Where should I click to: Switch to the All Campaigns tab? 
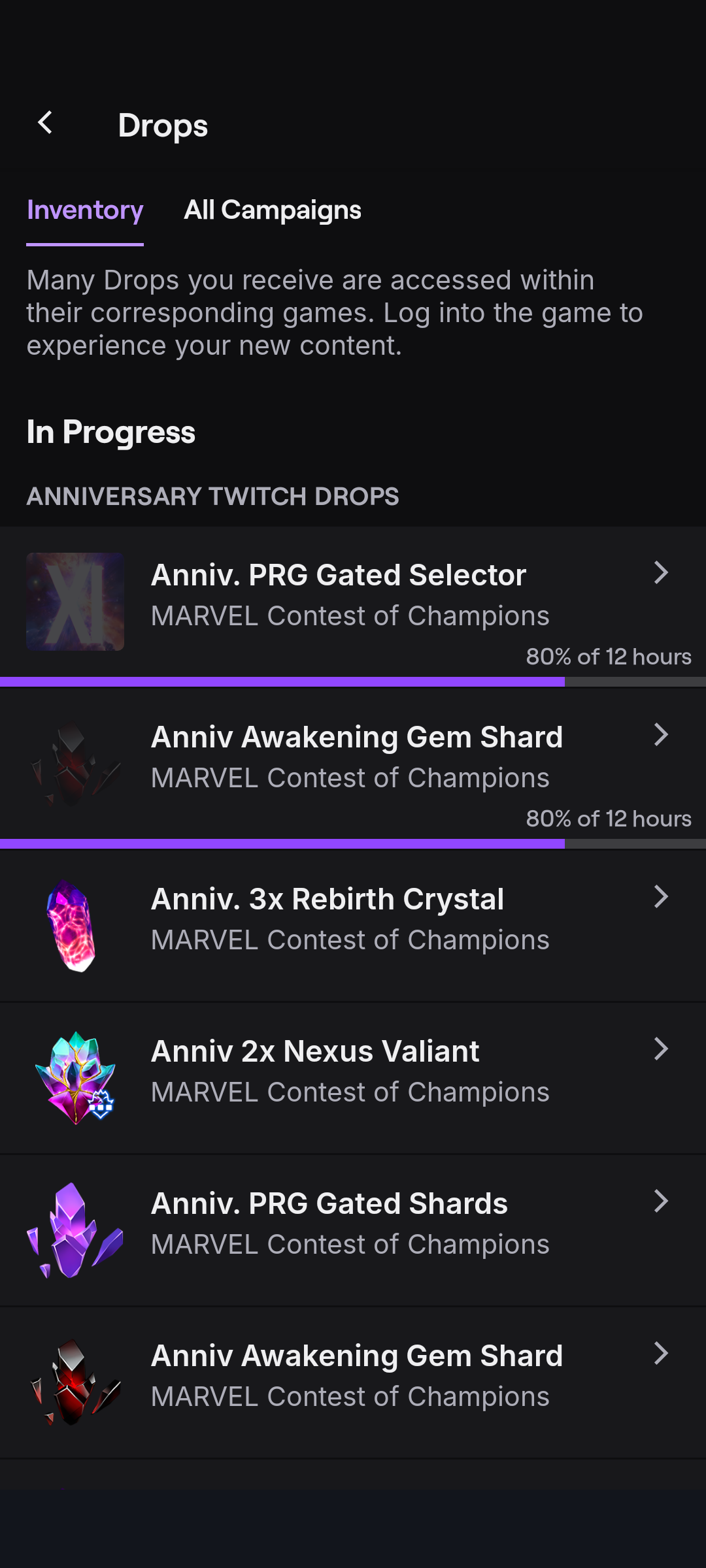click(x=272, y=210)
